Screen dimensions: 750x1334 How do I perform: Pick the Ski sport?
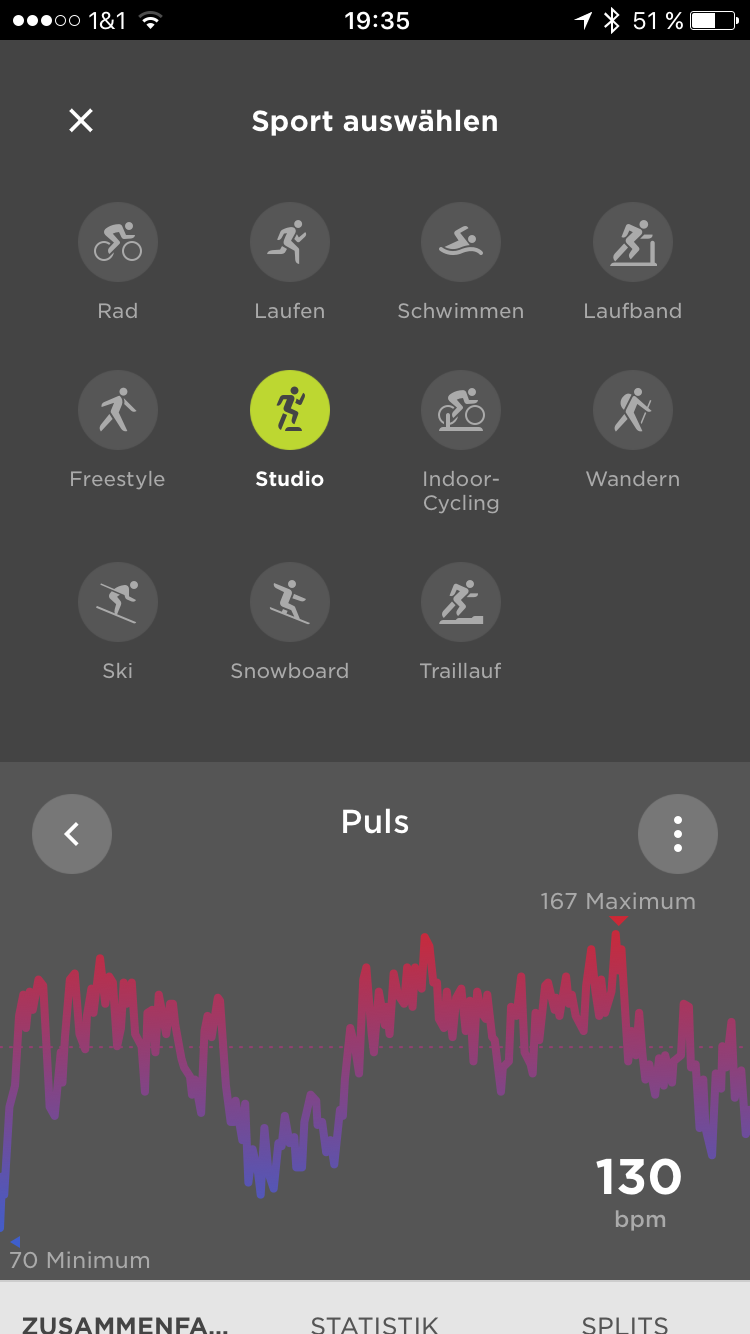pos(118,603)
